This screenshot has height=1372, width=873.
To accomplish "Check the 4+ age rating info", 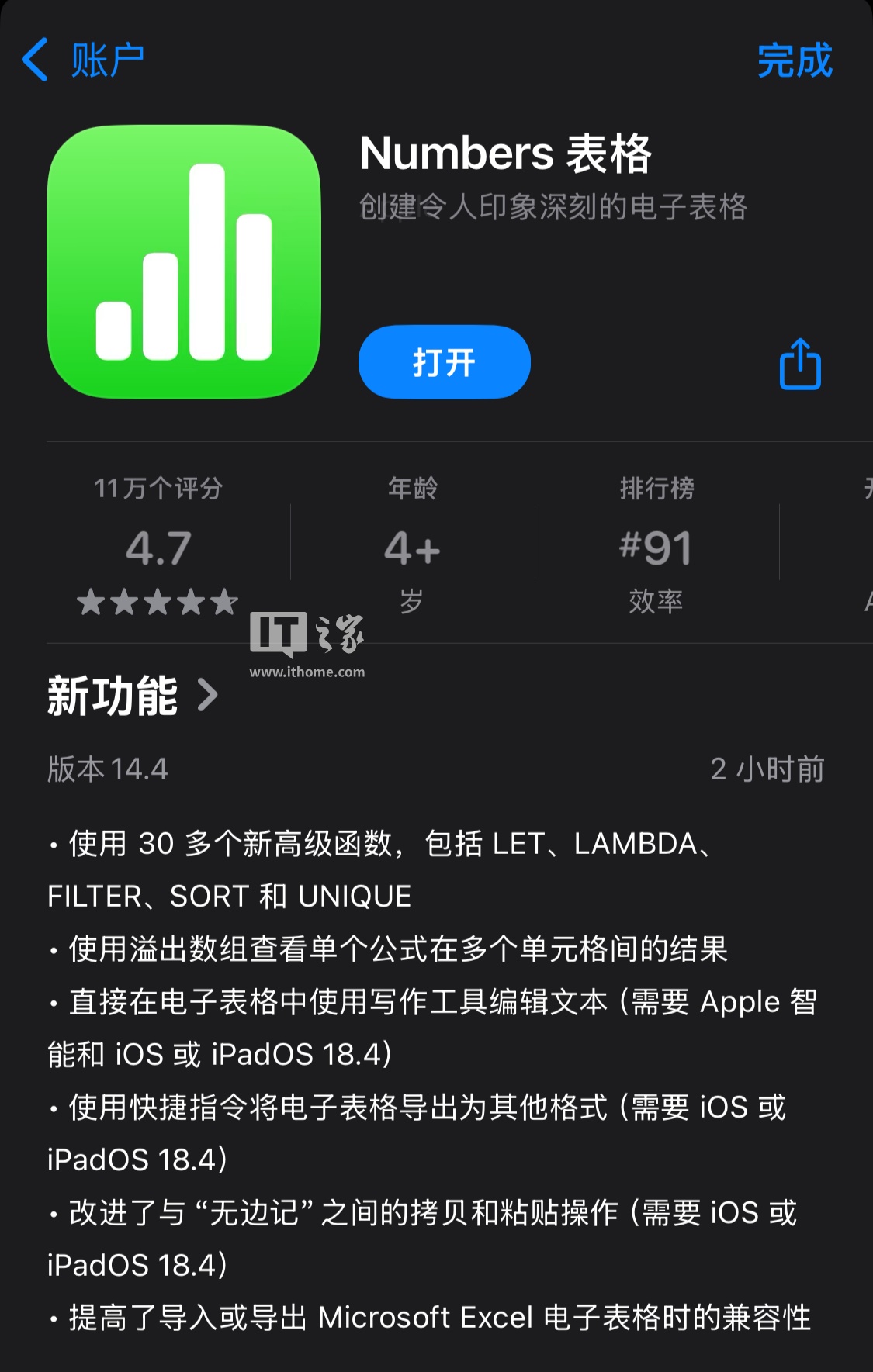I will [412, 546].
